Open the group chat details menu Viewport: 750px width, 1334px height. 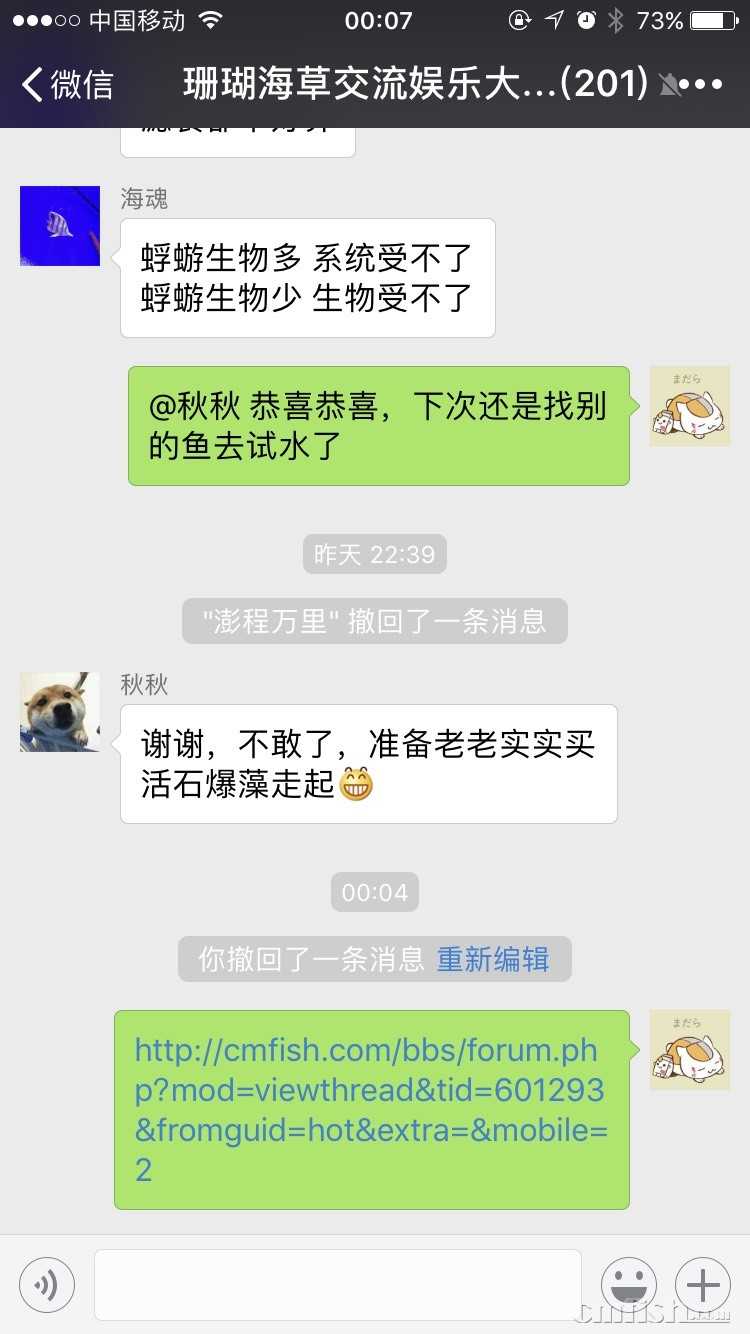point(701,85)
